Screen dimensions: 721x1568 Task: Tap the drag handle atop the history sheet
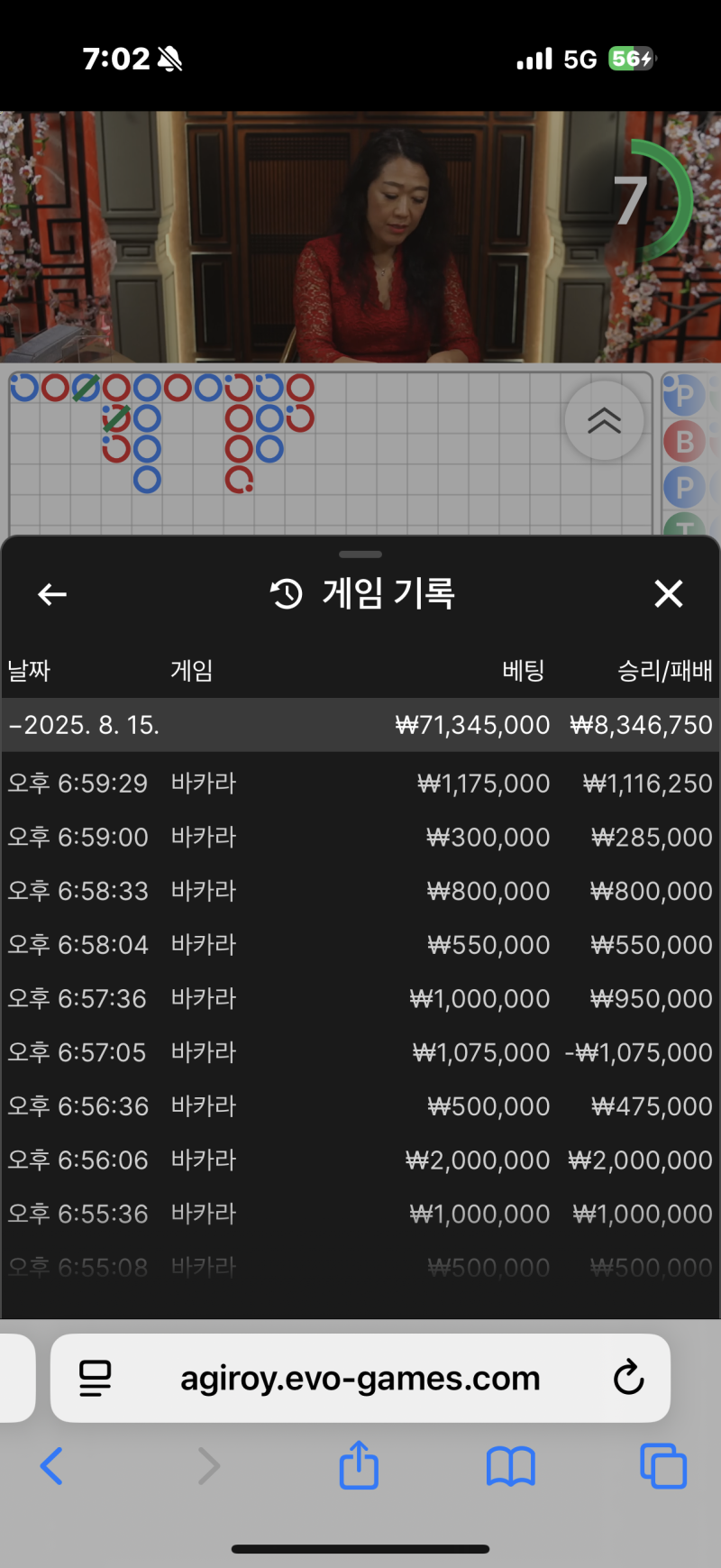coord(360,555)
